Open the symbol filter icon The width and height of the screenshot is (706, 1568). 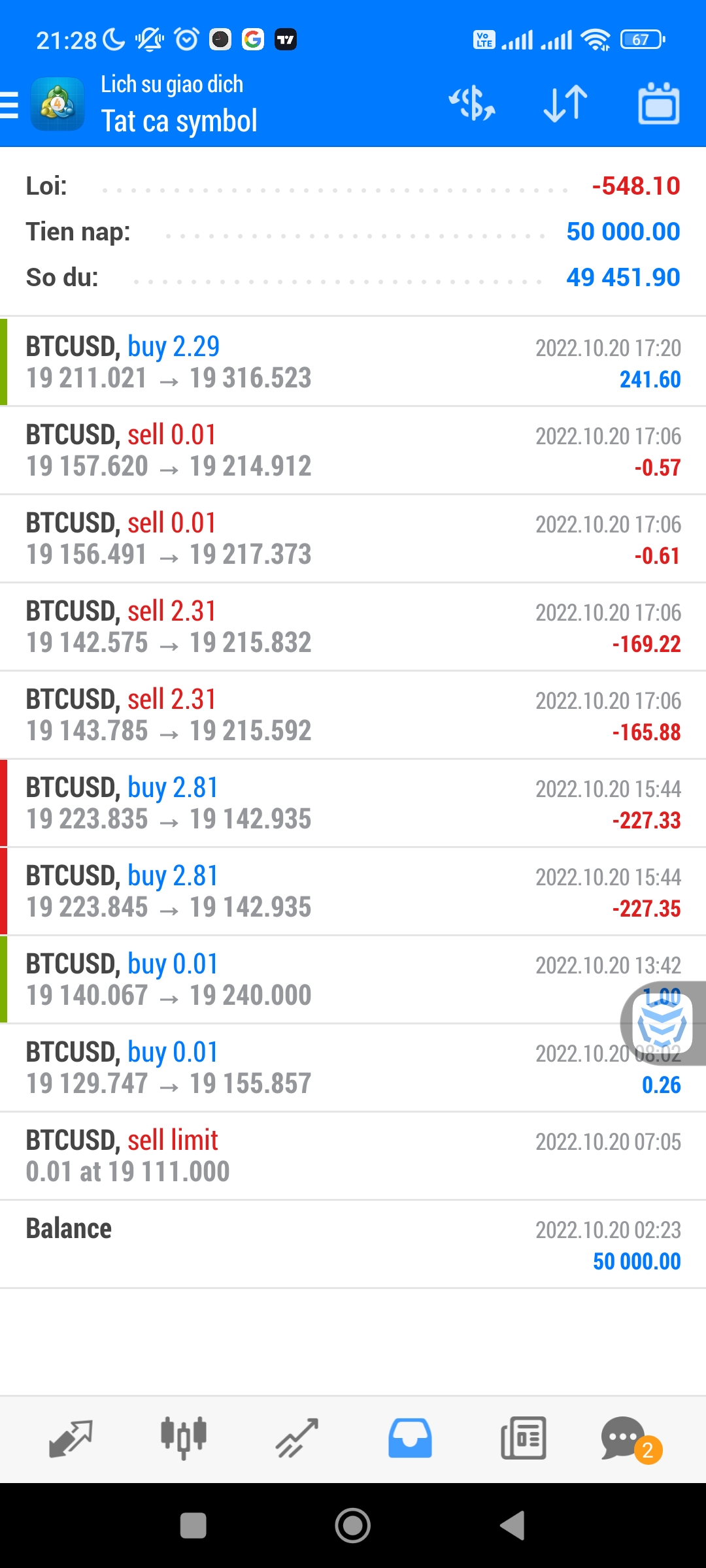[472, 104]
